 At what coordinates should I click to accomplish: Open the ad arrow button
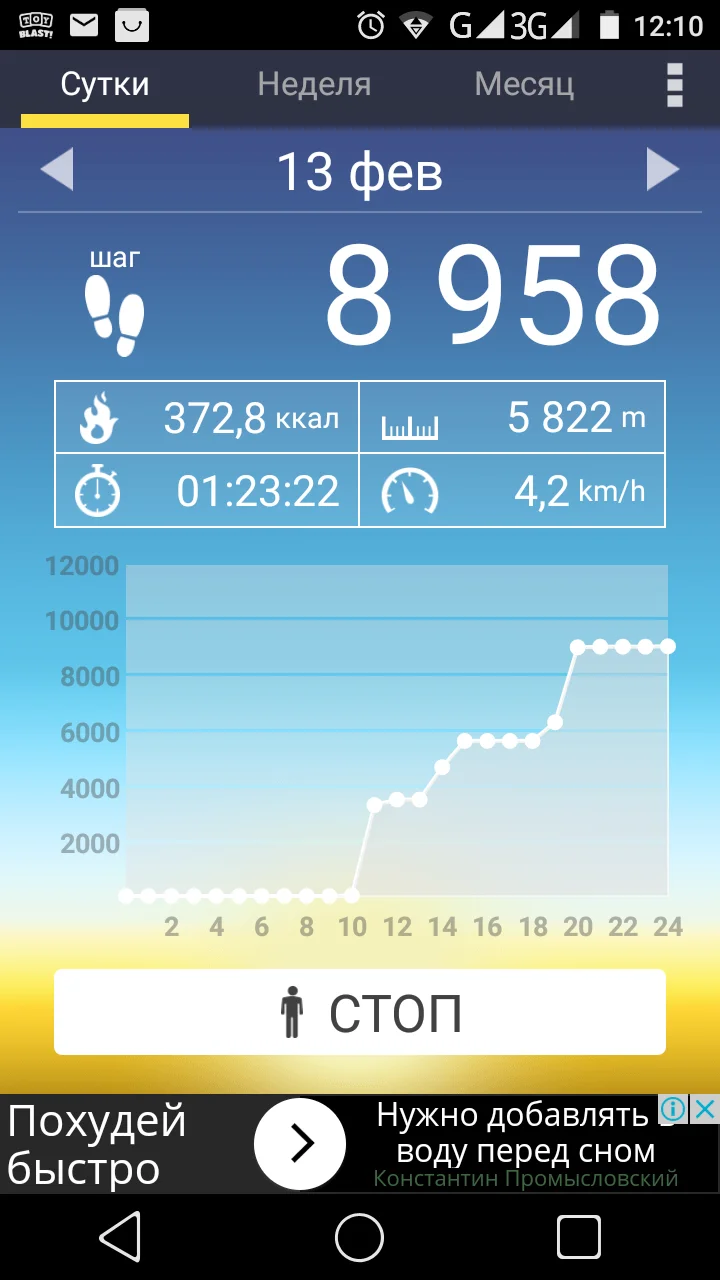tap(300, 1144)
